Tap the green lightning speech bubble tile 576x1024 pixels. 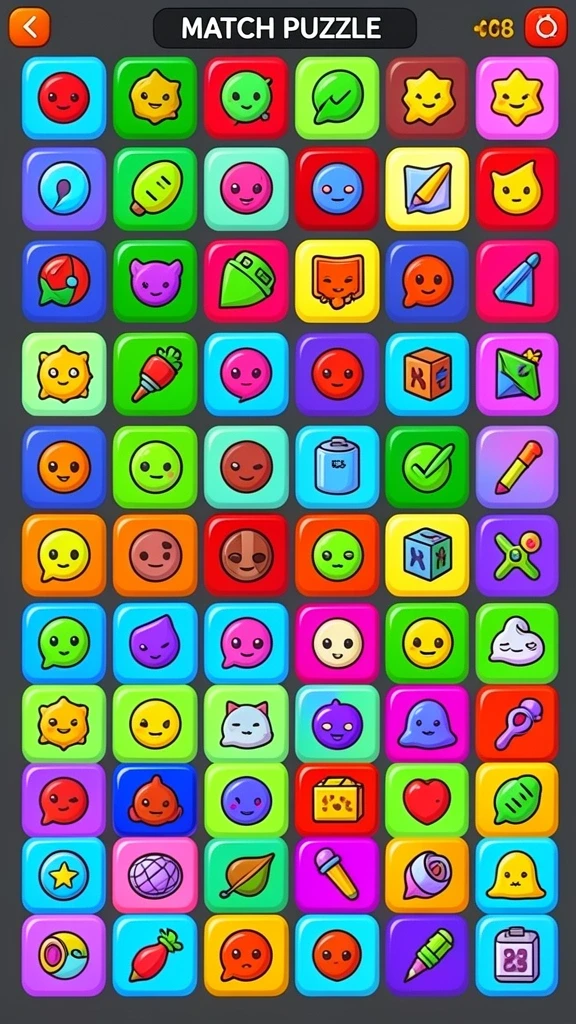(x=337, y=98)
